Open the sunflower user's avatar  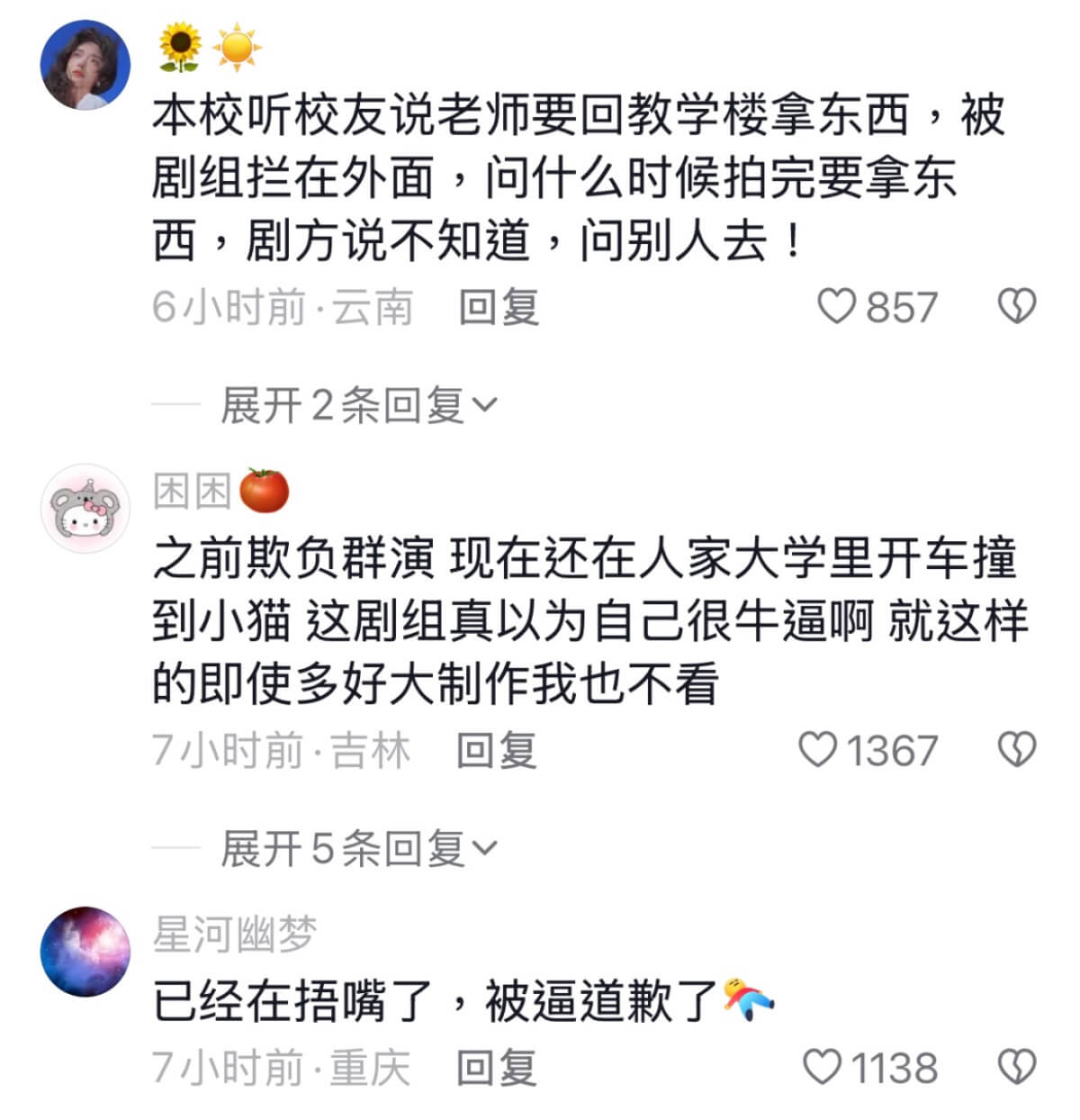click(86, 65)
